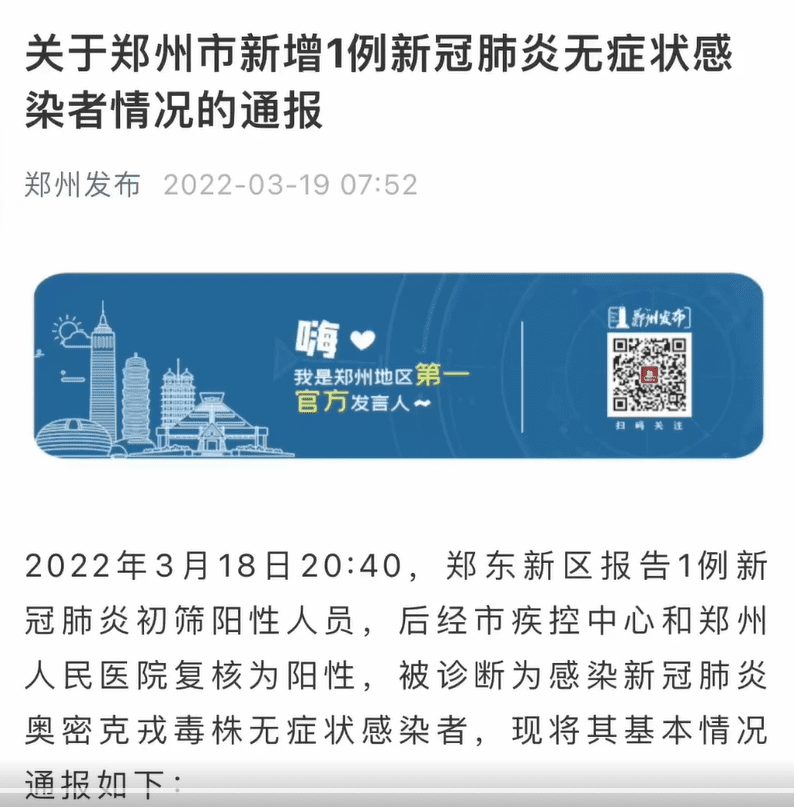The image size is (794, 807).
Task: View the blue 郑州发布 banner image
Action: 398,367
